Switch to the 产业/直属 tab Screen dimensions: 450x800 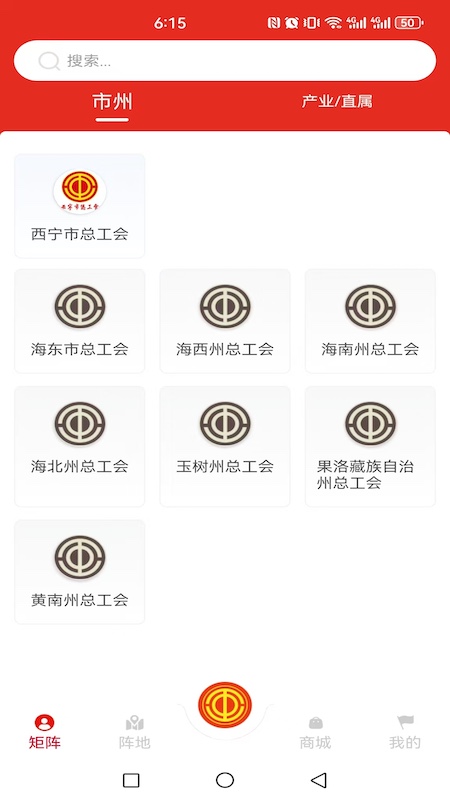coord(337,102)
